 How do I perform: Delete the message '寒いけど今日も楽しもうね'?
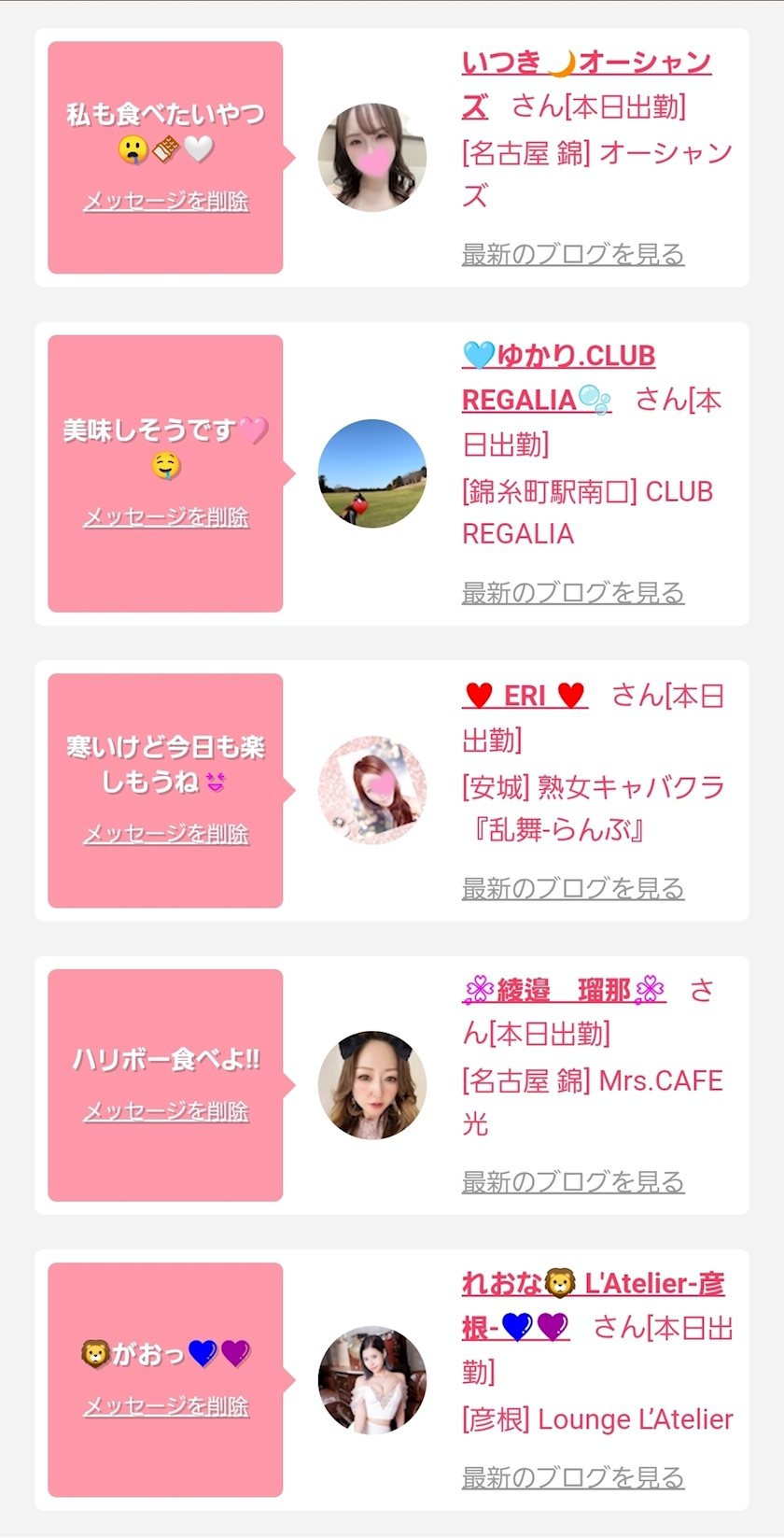(x=166, y=833)
